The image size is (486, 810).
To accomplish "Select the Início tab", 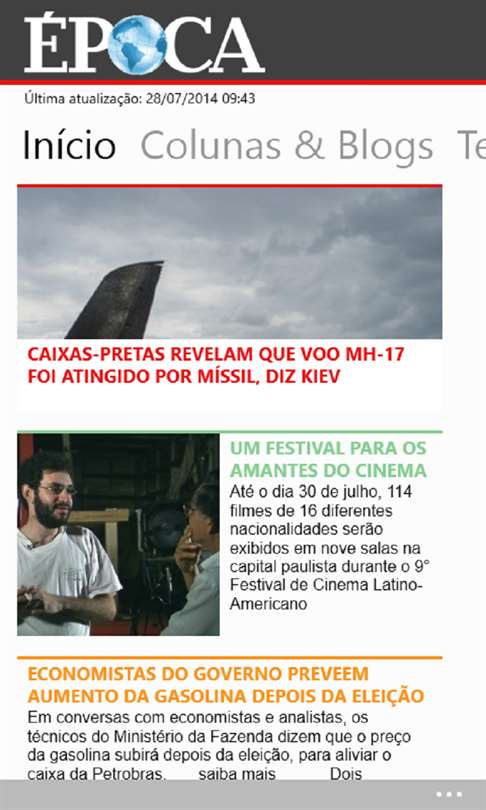I will [69, 146].
